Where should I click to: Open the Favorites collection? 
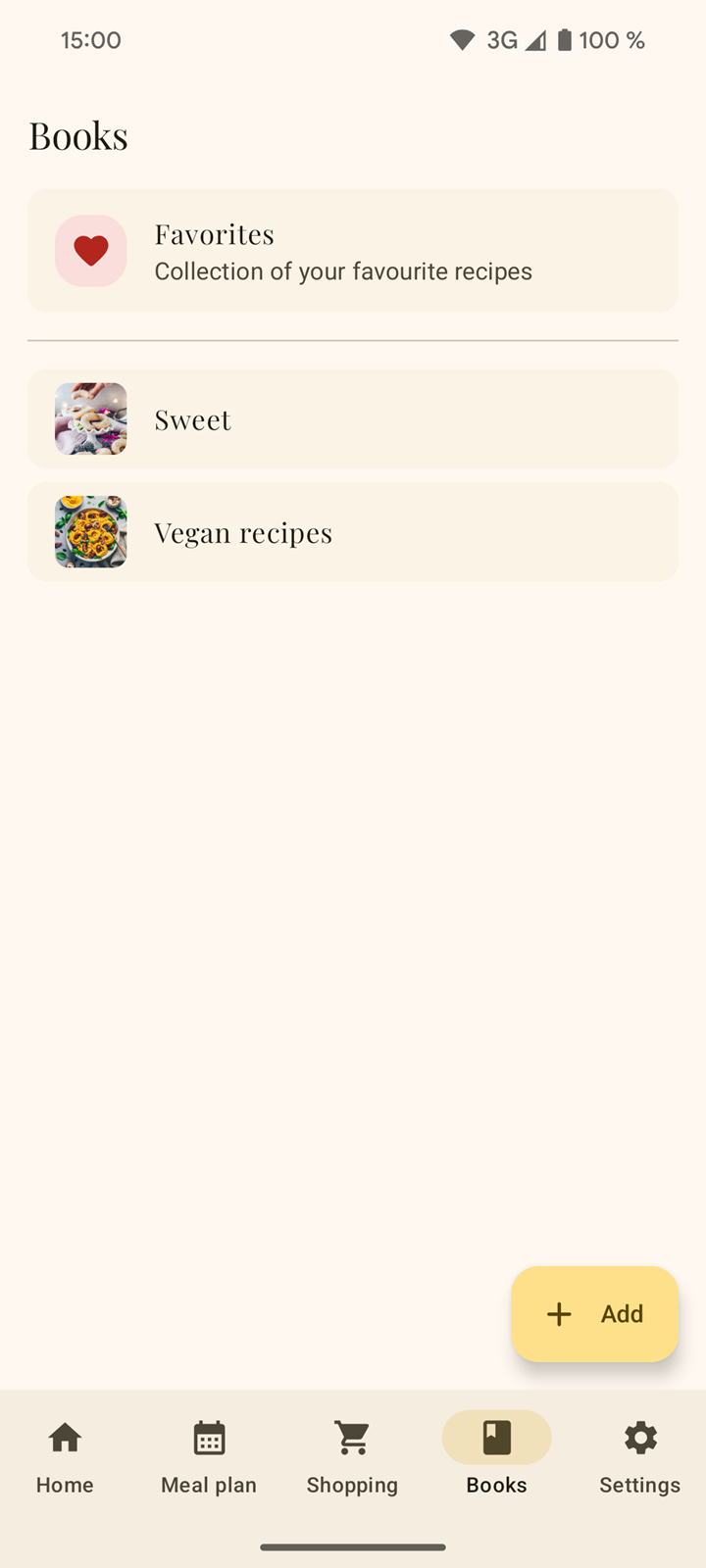click(353, 251)
